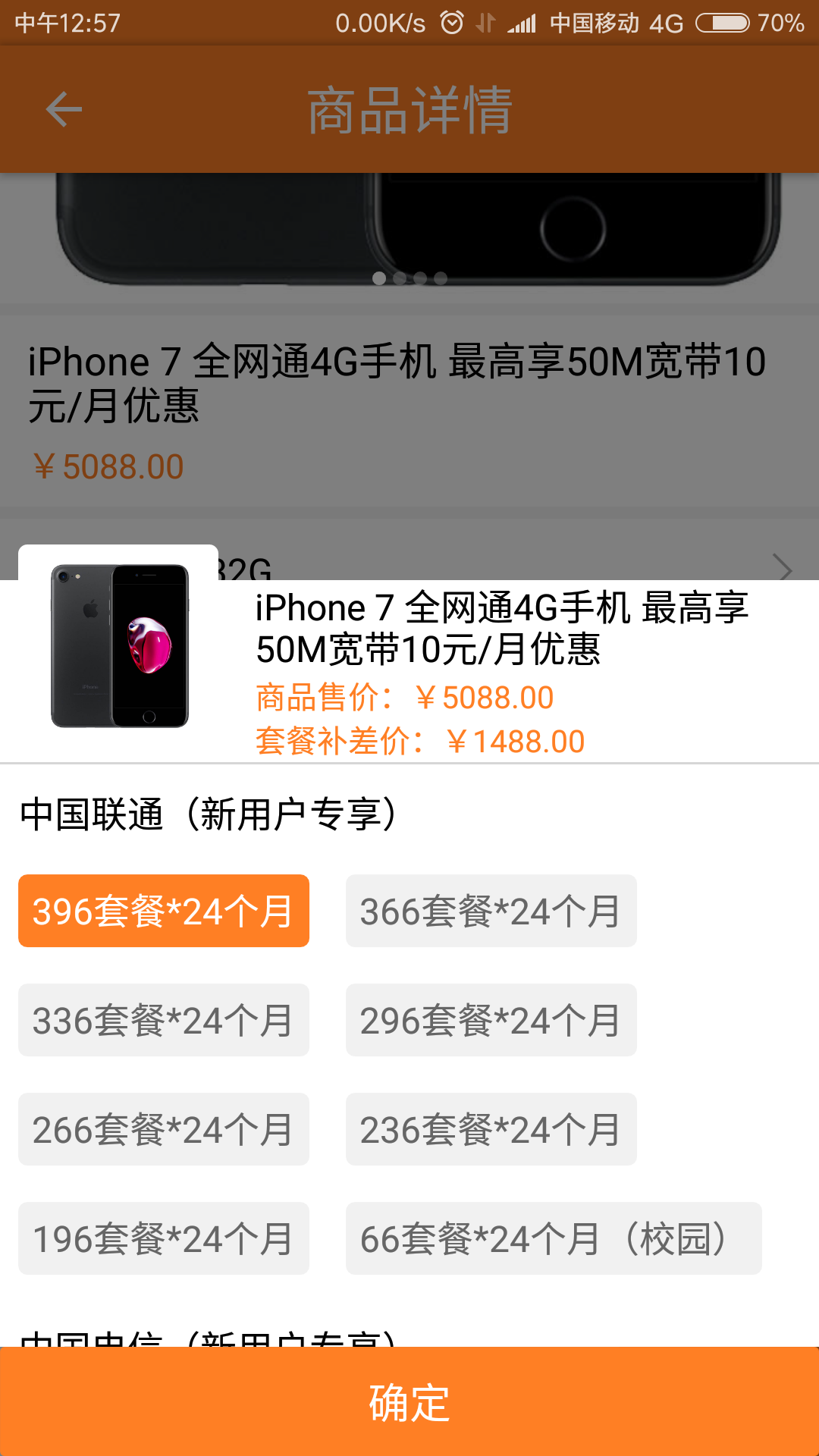Viewport: 819px width, 1456px height.
Task: Select the 296套餐*24个月 option
Action: coord(491,1020)
